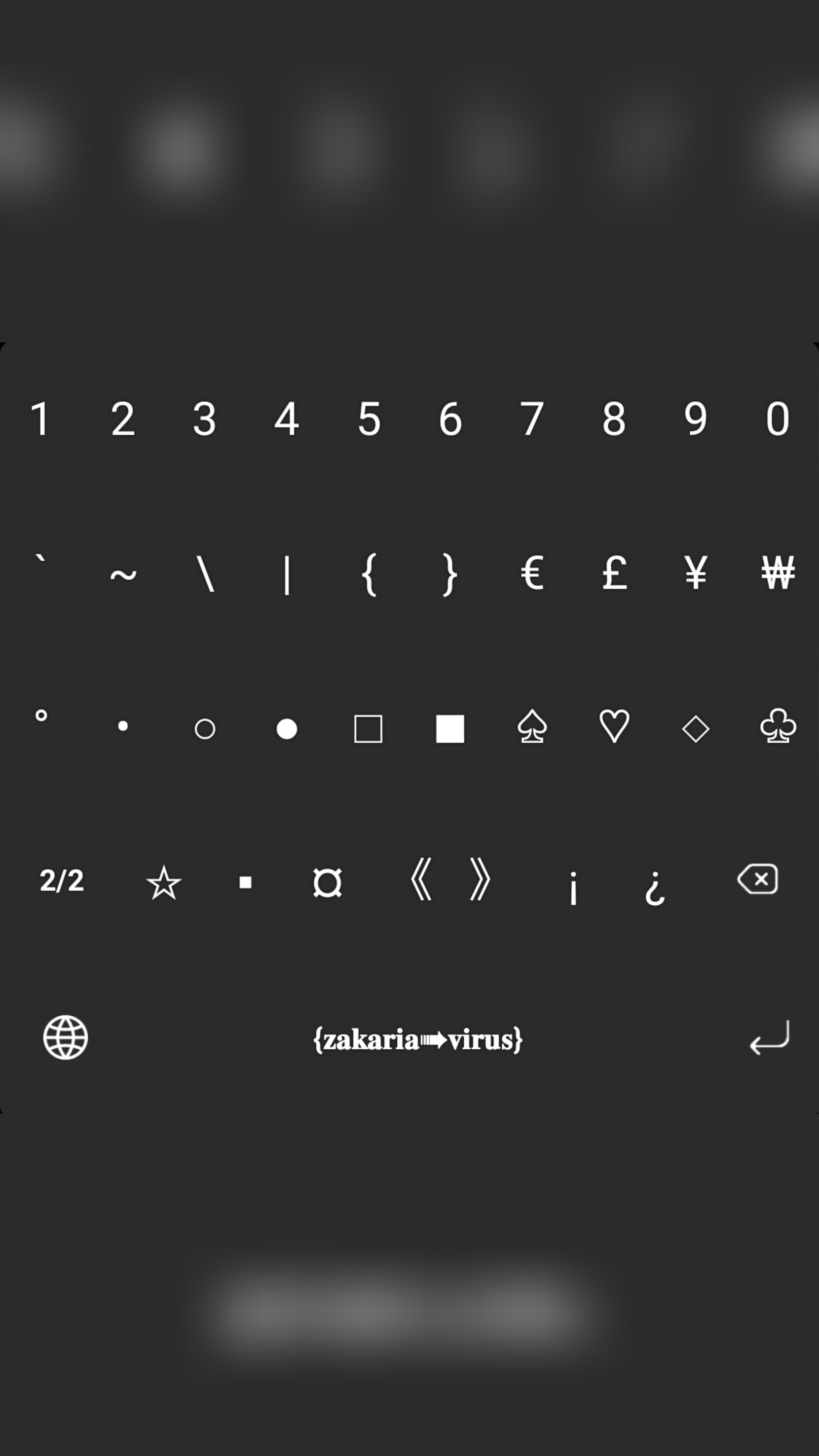Viewport: 819px width, 1456px height.
Task: Tap the return key
Action: 769,1038
